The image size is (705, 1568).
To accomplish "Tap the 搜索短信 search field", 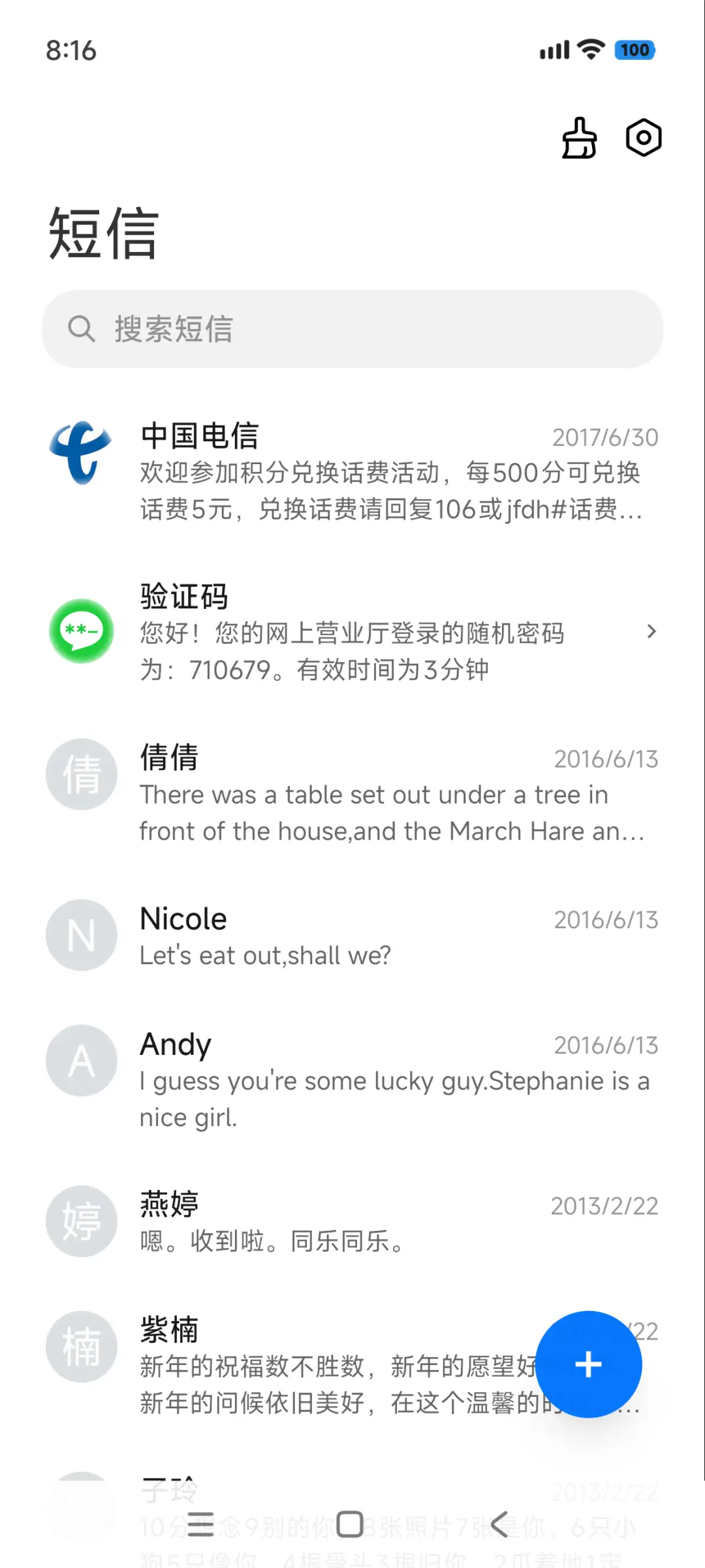I will [x=352, y=328].
